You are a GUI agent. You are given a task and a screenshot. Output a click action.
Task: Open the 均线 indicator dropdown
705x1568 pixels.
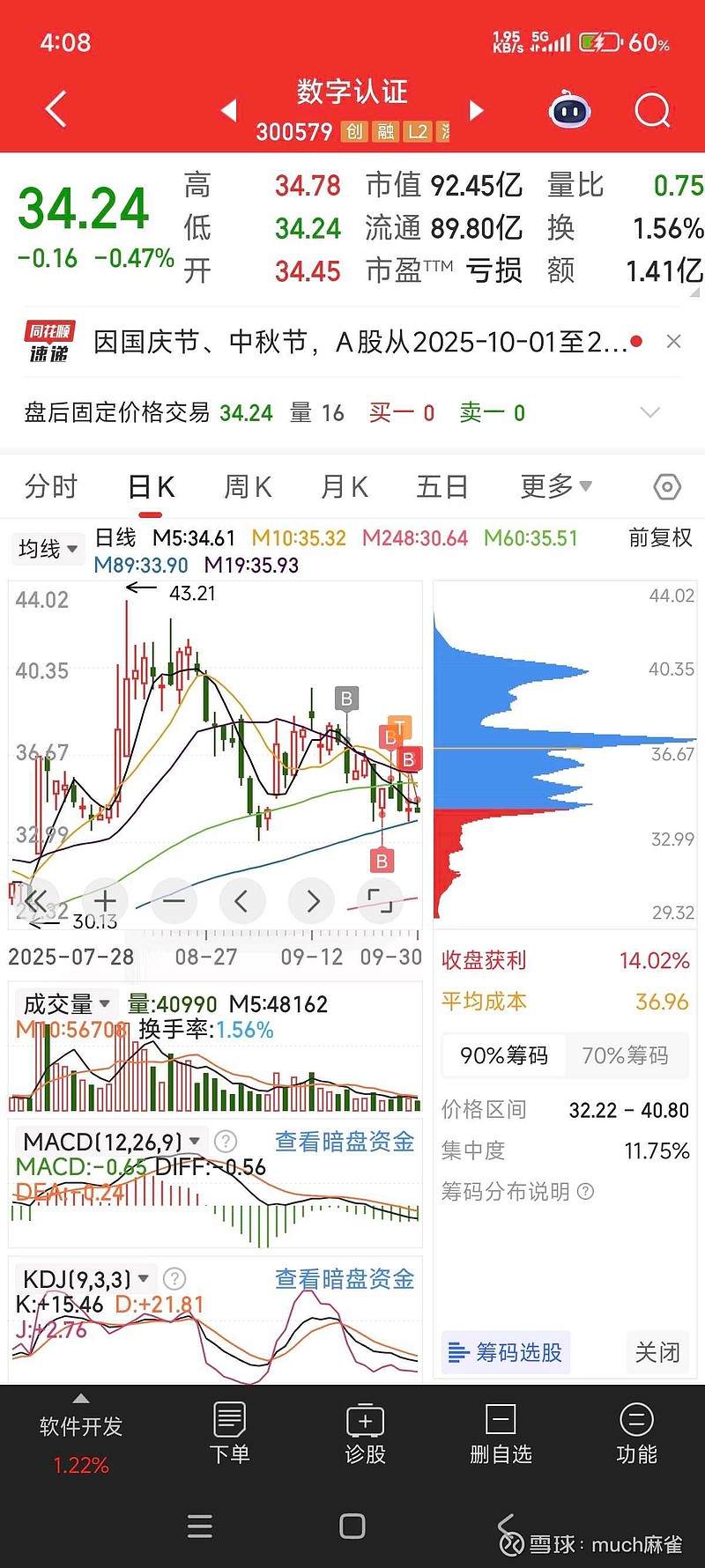[48, 549]
